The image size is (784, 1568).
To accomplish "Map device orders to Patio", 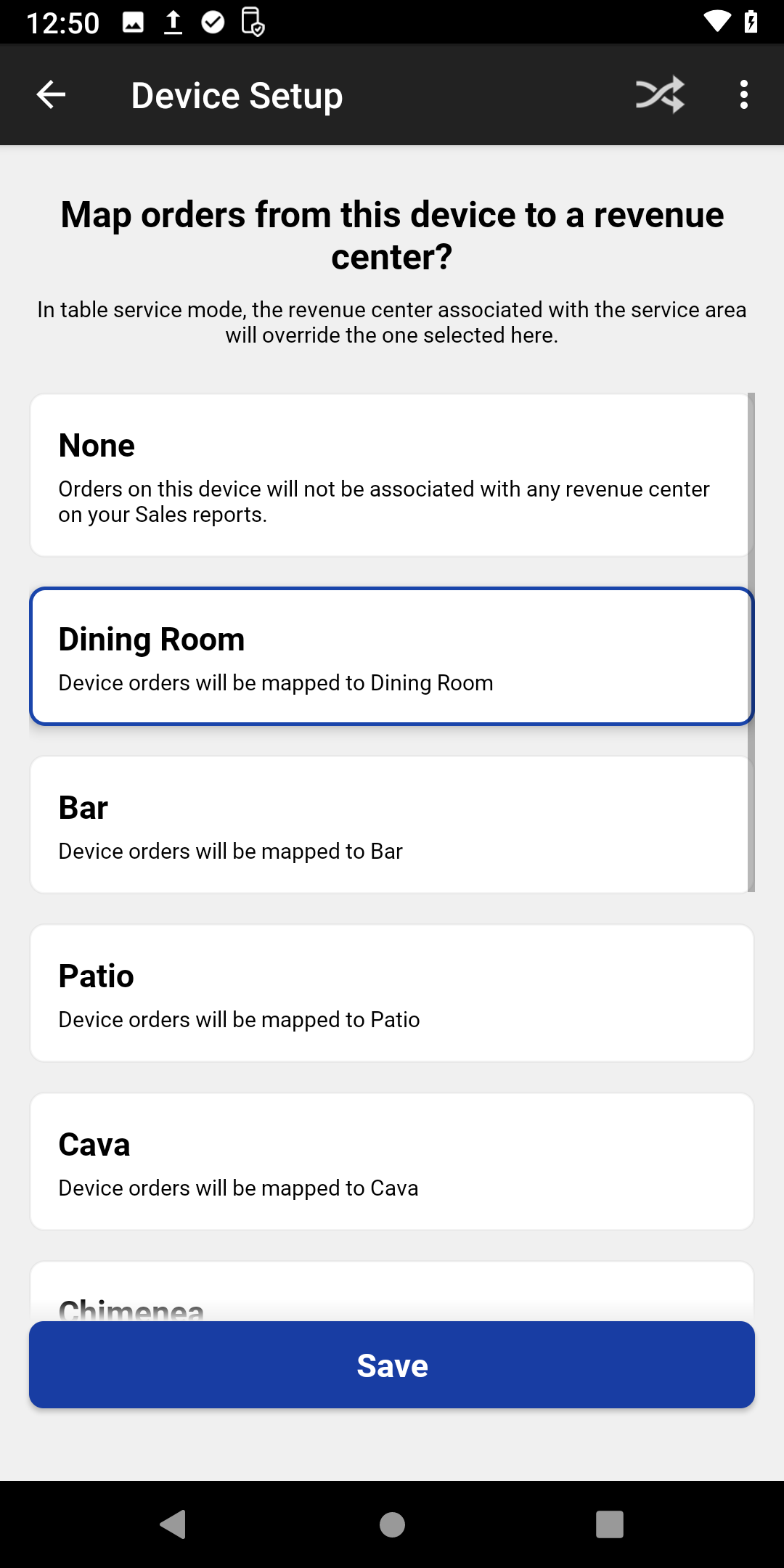I will [x=392, y=993].
